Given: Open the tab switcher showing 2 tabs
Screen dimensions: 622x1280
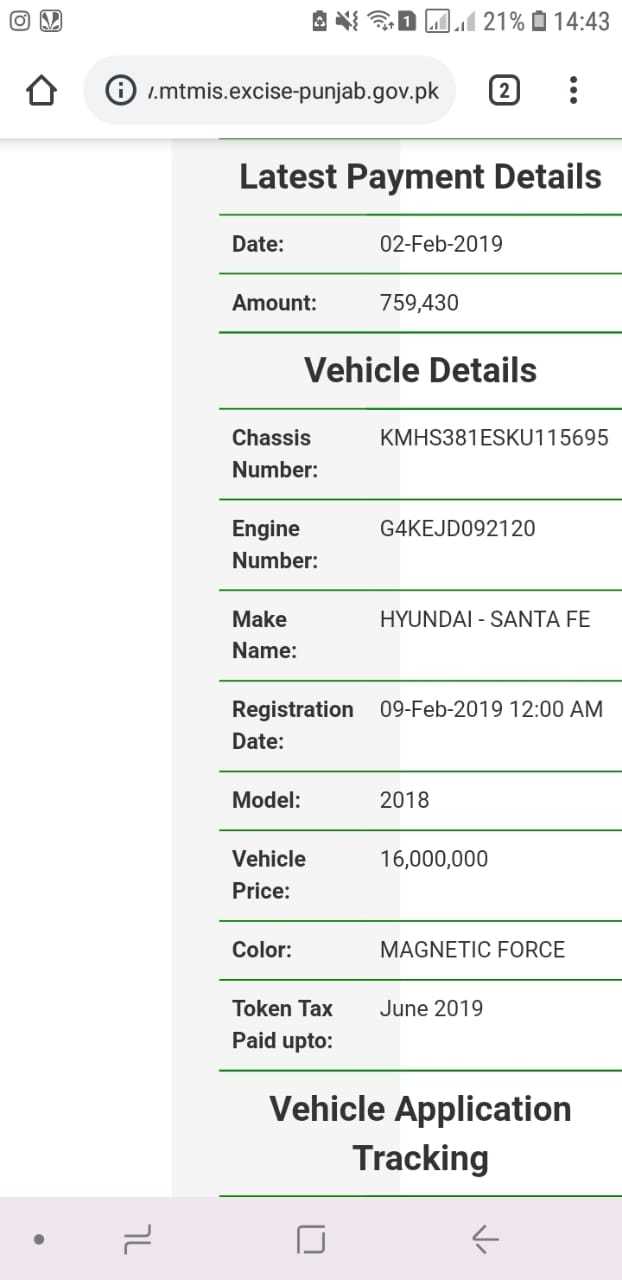Looking at the screenshot, I should pyautogui.click(x=504, y=91).
